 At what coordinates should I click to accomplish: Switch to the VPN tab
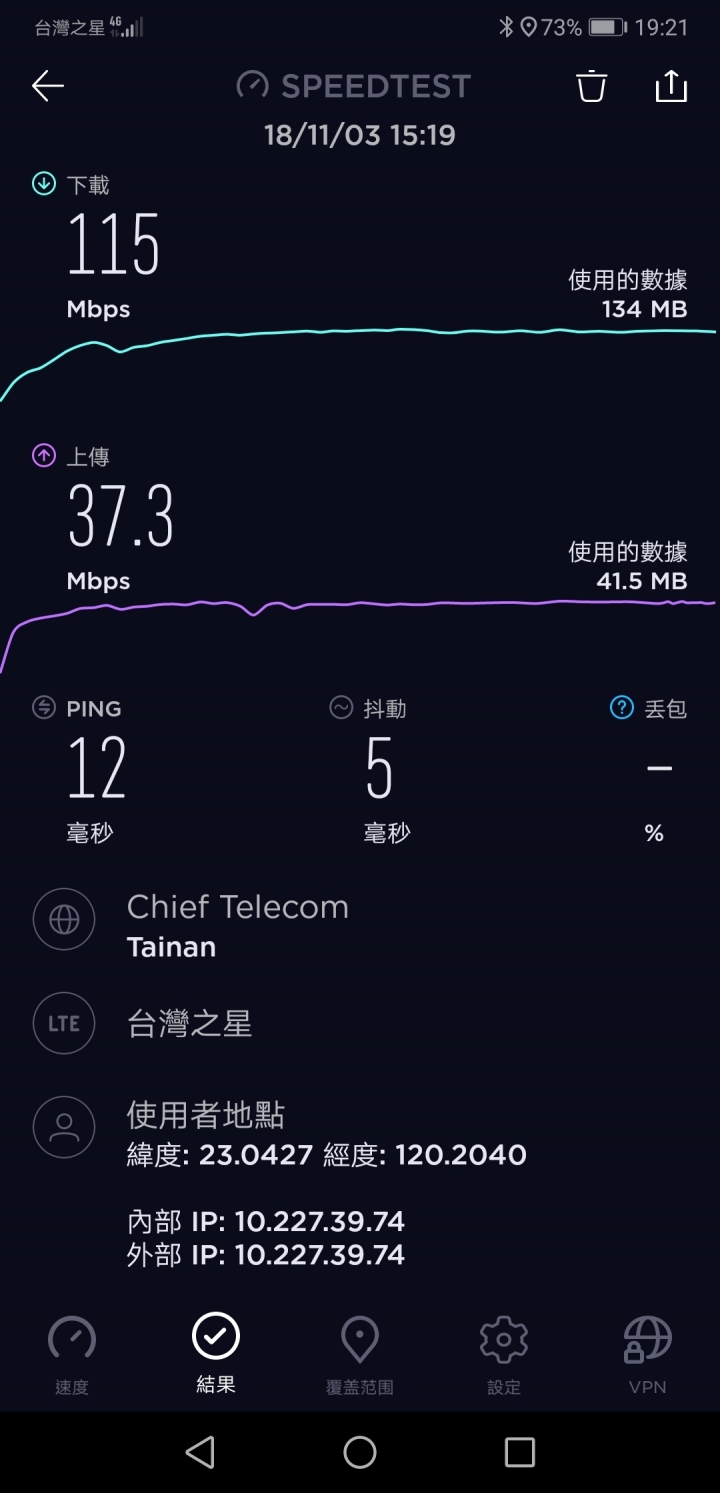[648, 1355]
